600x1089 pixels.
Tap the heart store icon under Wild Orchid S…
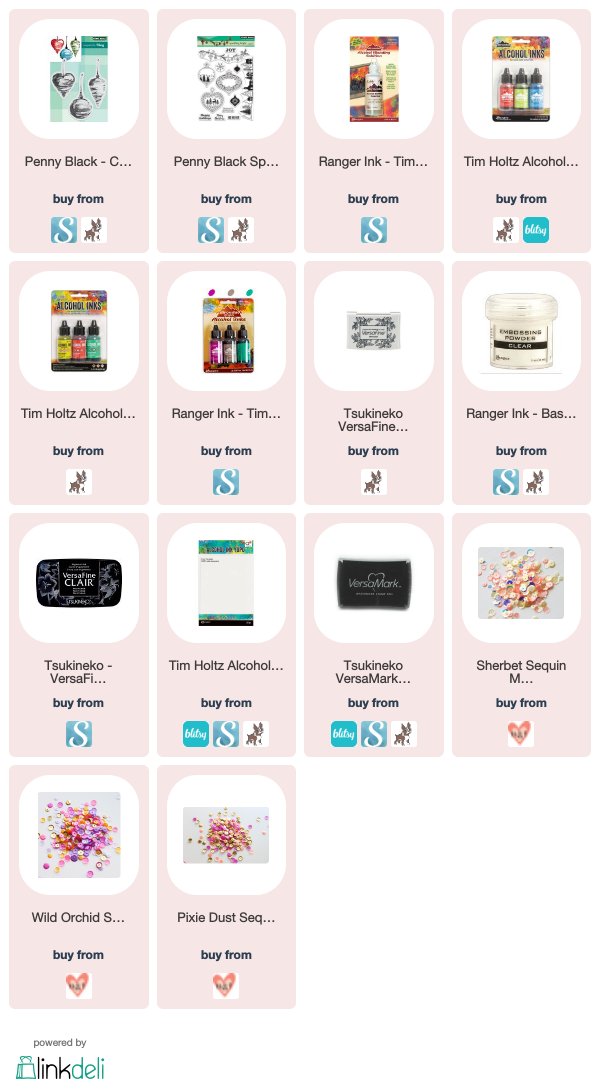pos(78,986)
